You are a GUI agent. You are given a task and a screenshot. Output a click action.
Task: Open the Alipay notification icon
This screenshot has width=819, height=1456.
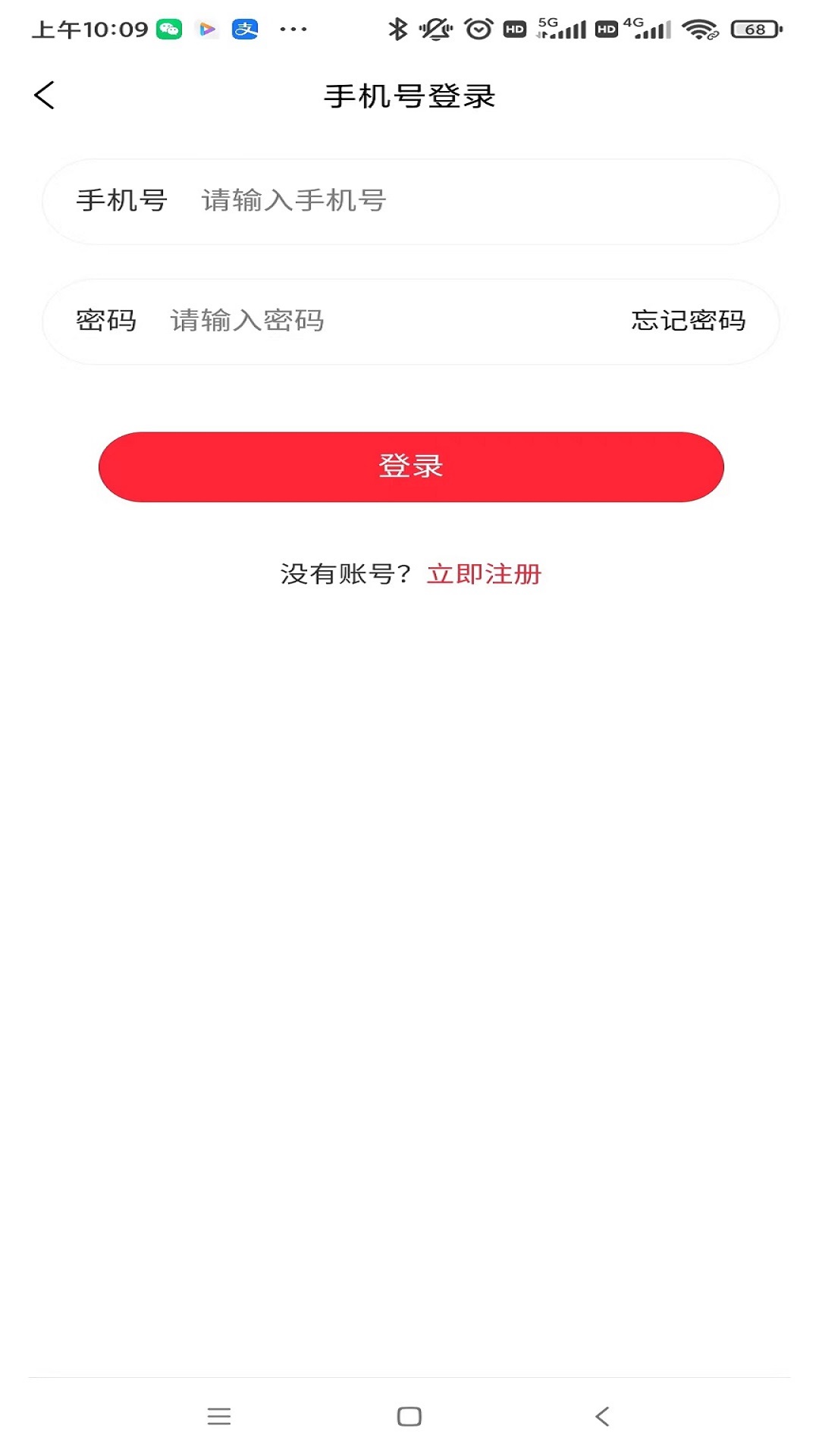coord(243,29)
